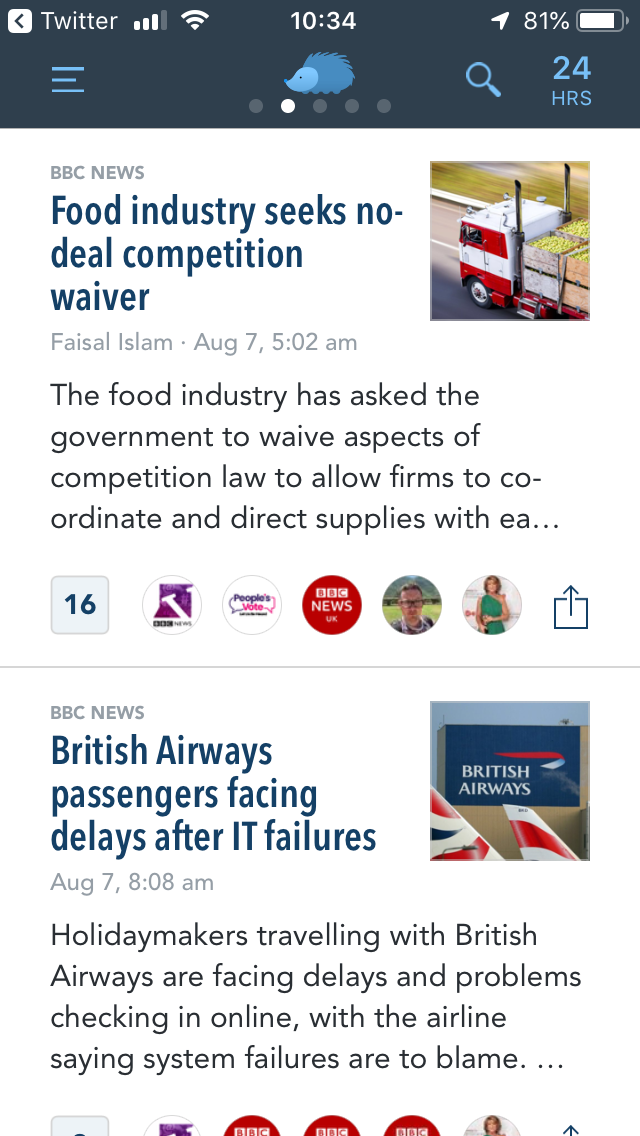Open the food truck article thumbnail
Screen dimensions: 640x1136
pyautogui.click(x=509, y=241)
